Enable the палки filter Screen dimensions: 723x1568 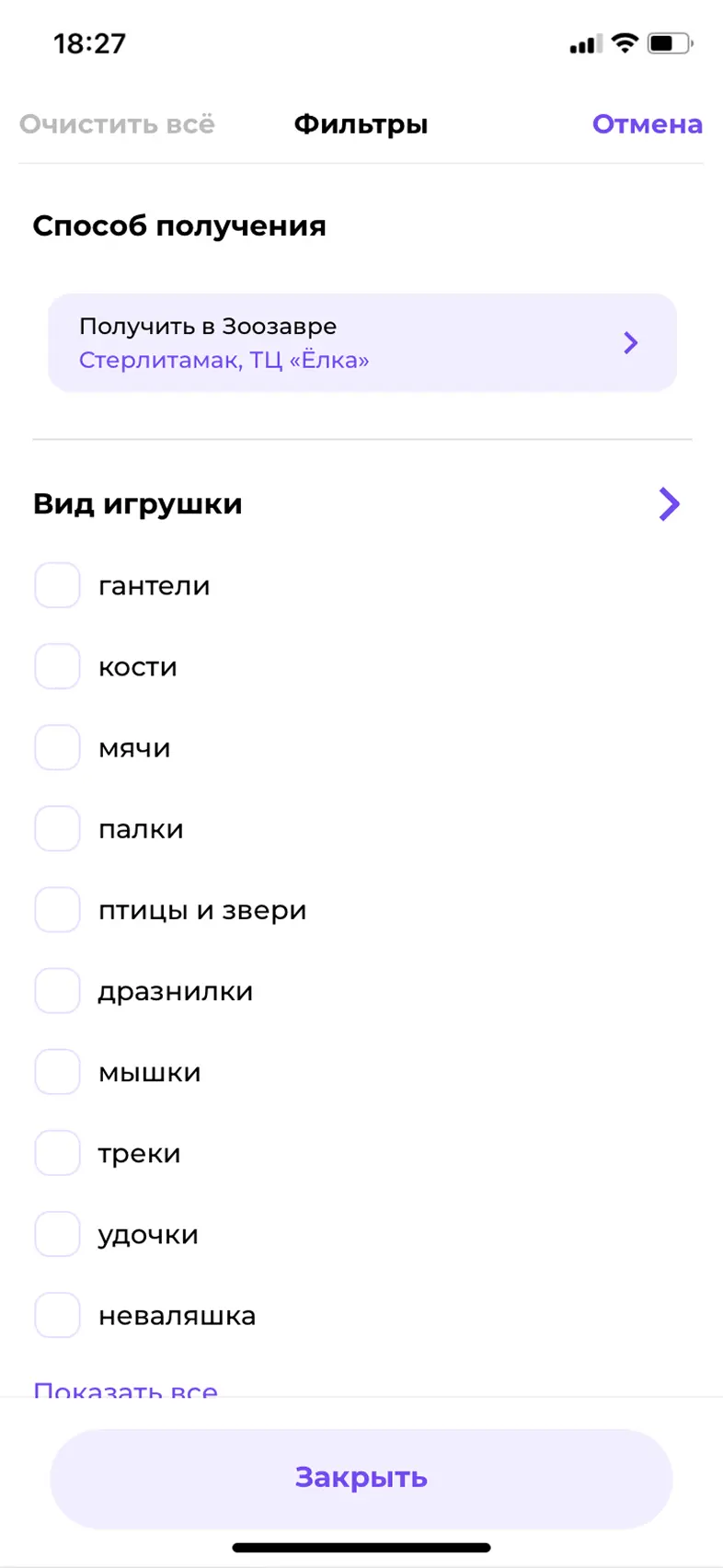coord(57,829)
